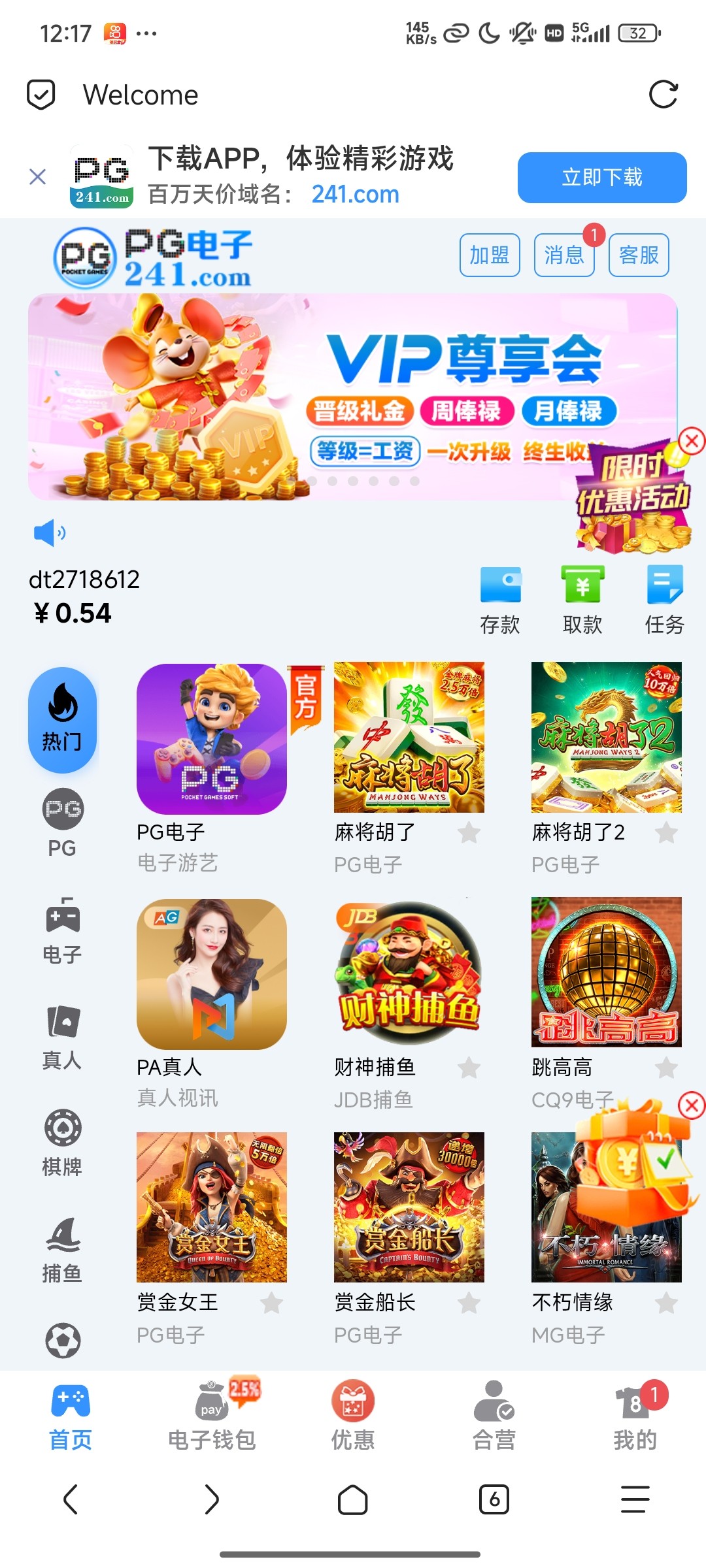Screen dimensions: 706x1568
Task: Select the 捕鱼 category
Action: click(x=63, y=1249)
